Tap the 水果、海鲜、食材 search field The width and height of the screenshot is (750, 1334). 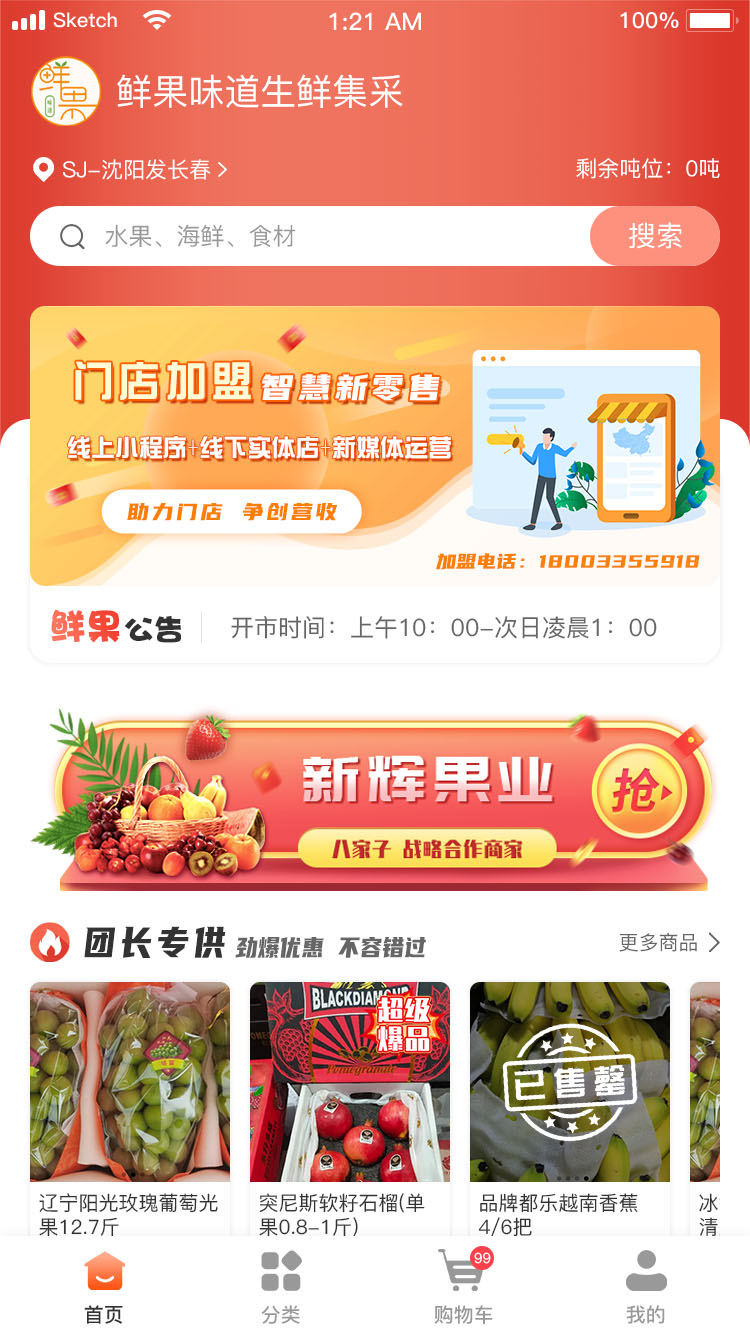[311, 237]
